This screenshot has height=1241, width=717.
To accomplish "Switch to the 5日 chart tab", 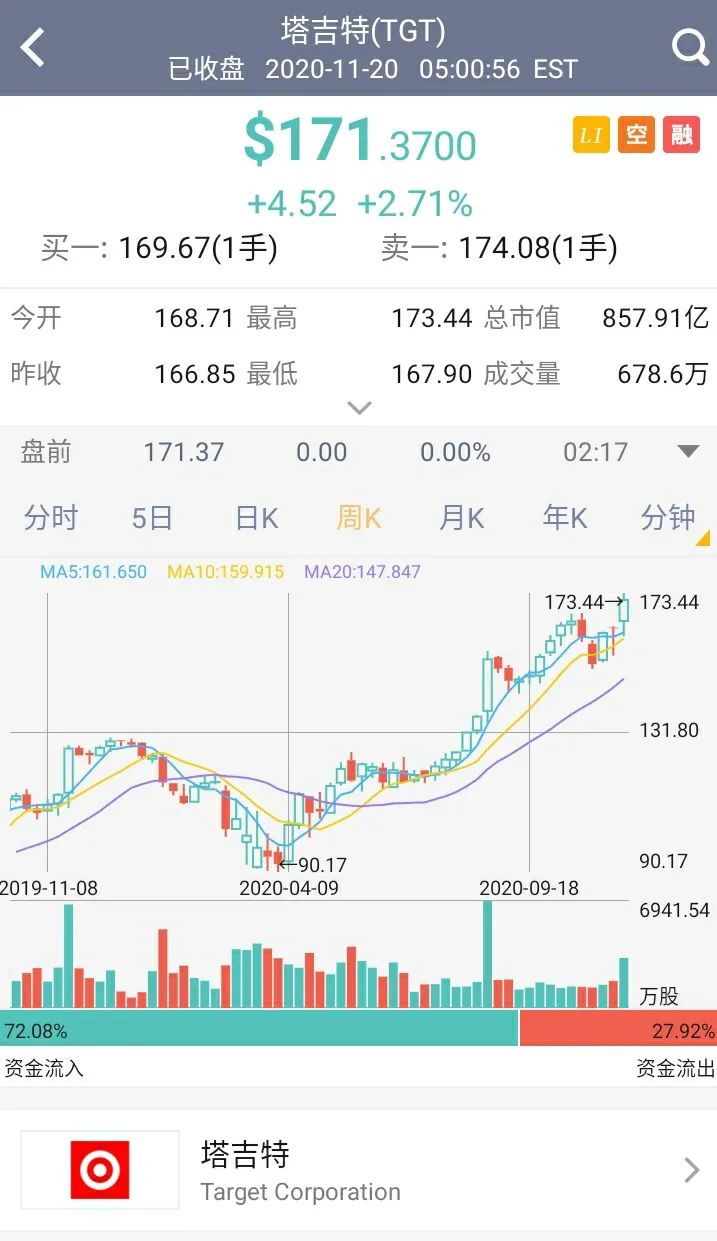I will 152,518.
